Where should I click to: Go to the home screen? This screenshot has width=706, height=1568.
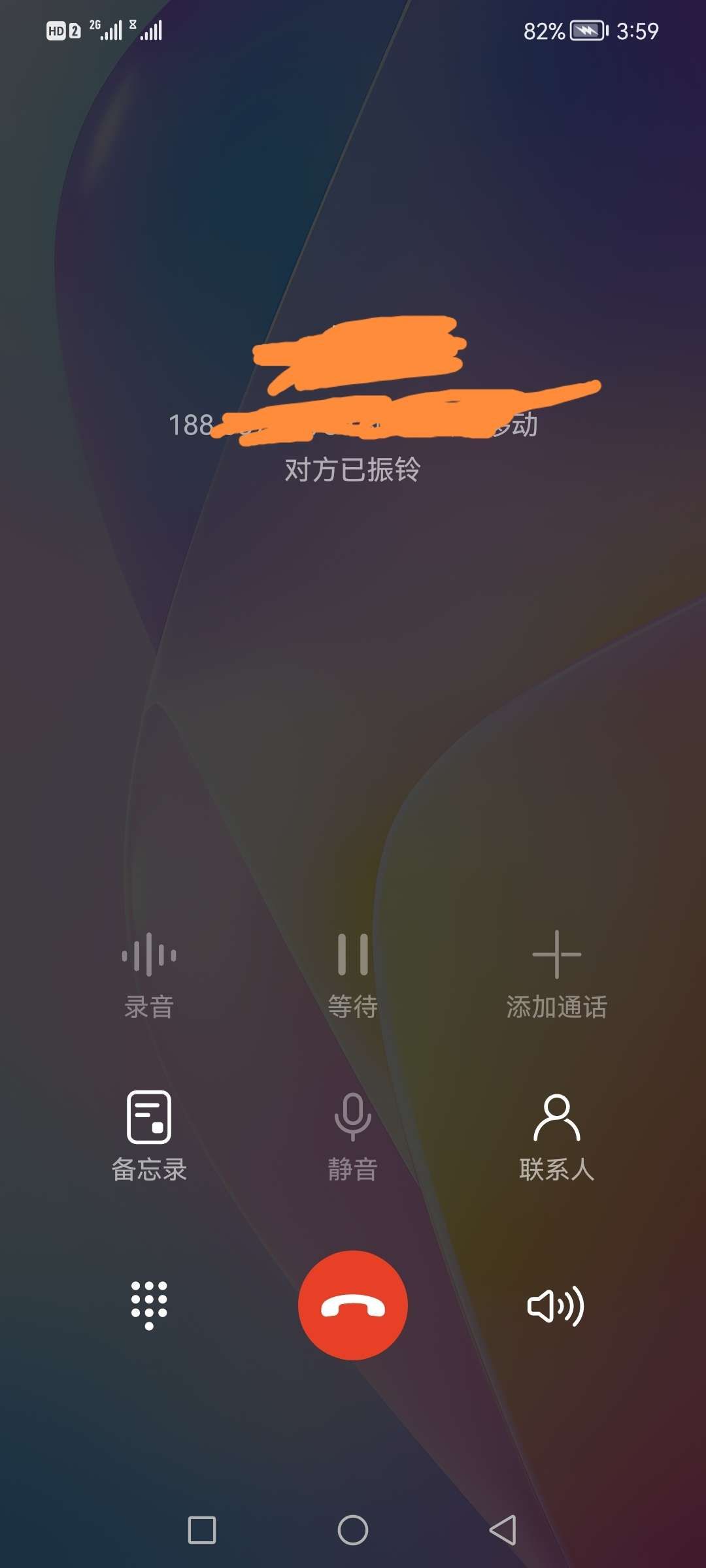click(352, 1530)
